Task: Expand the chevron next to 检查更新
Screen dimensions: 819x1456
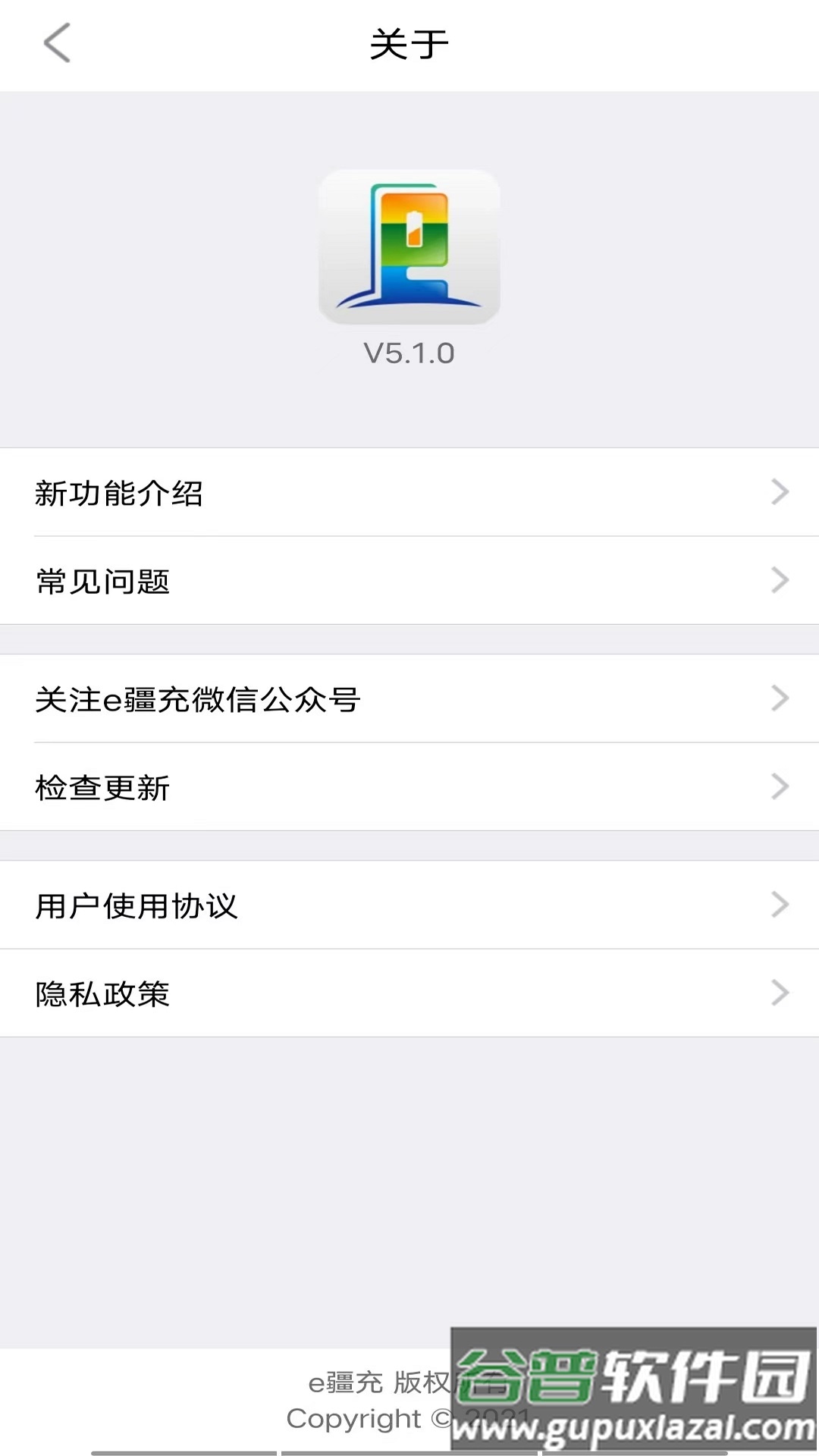Action: 780,787
